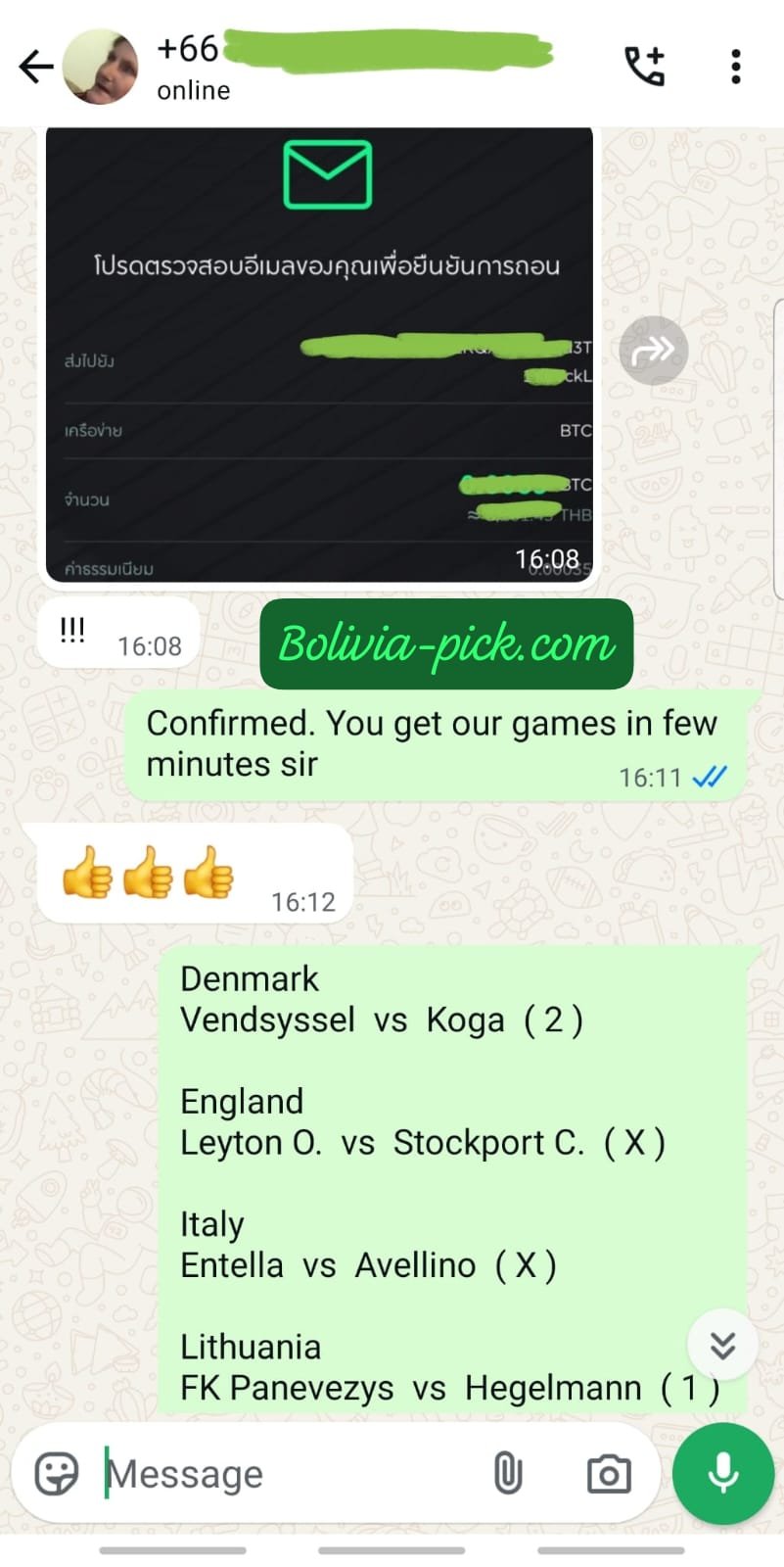Record a voice message
The width and height of the screenshot is (784, 1567).
coord(723,1474)
